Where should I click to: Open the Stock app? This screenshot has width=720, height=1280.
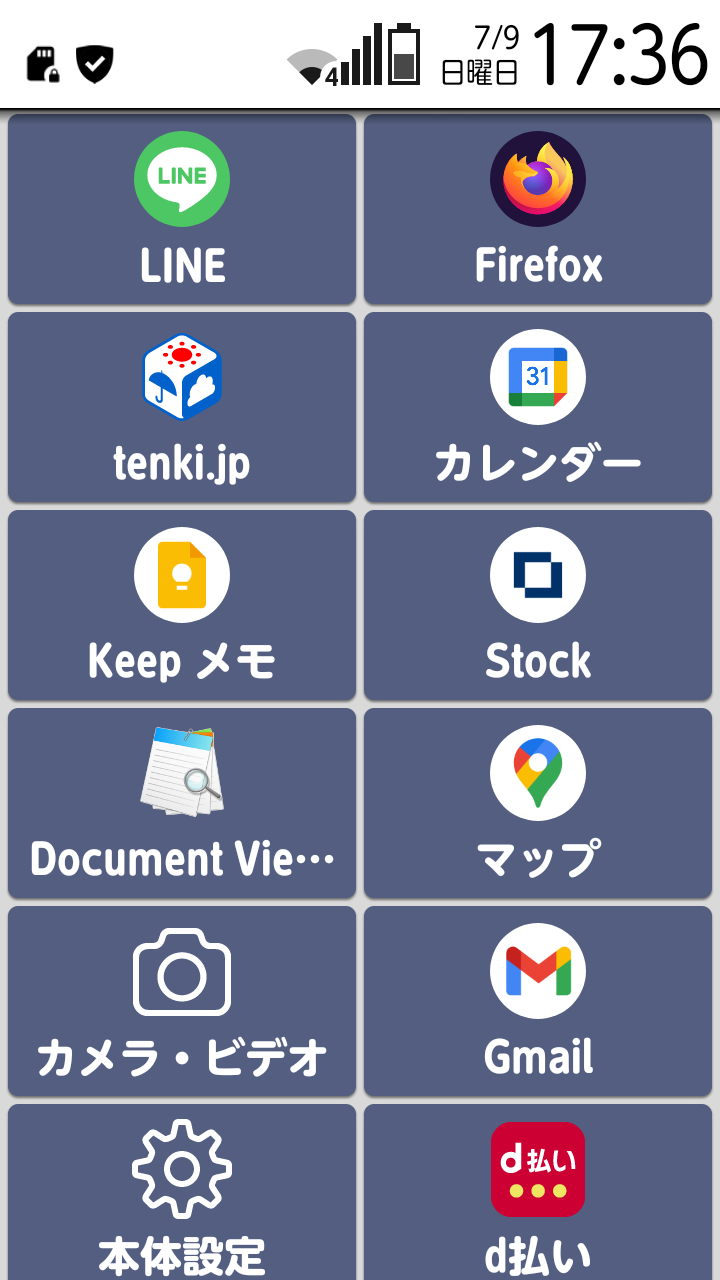(538, 605)
